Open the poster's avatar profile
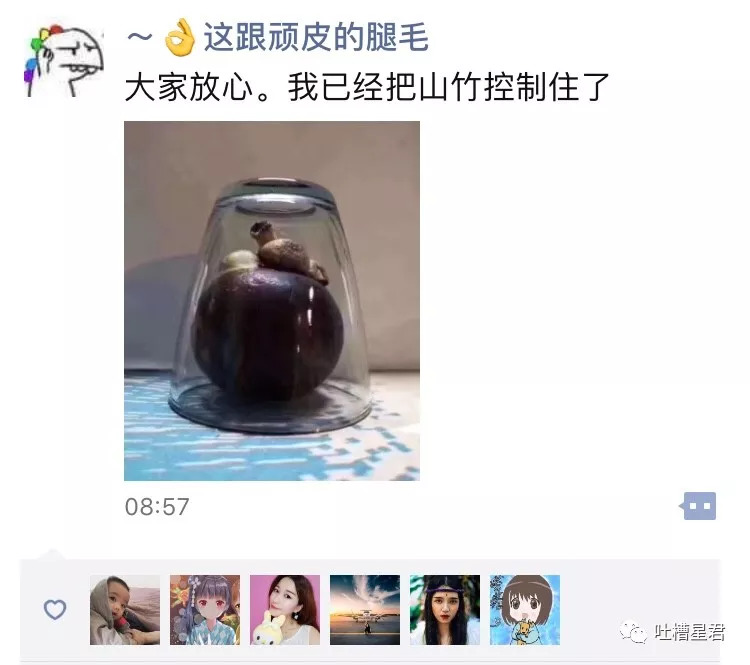Viewport: 750px width, 665px height. [x=63, y=62]
